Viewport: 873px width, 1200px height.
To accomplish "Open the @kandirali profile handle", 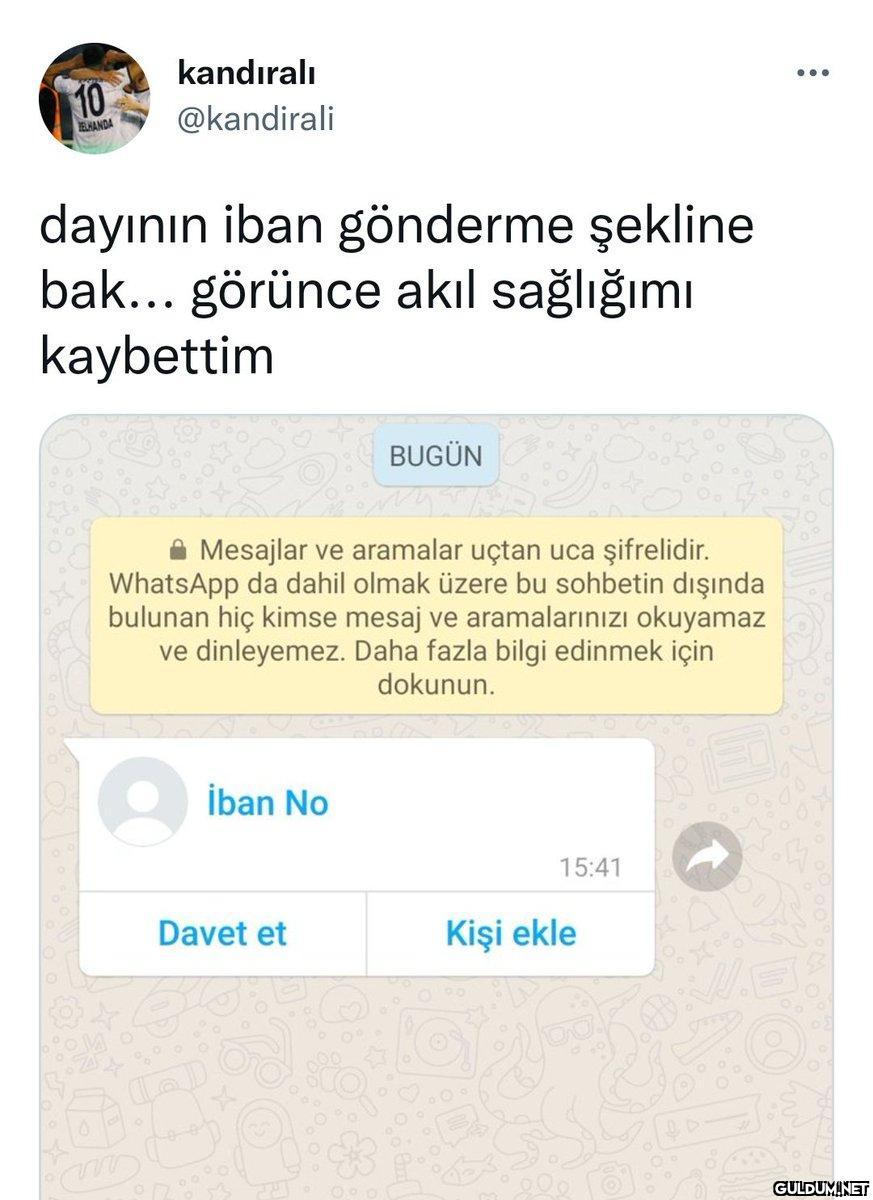I will [x=254, y=120].
